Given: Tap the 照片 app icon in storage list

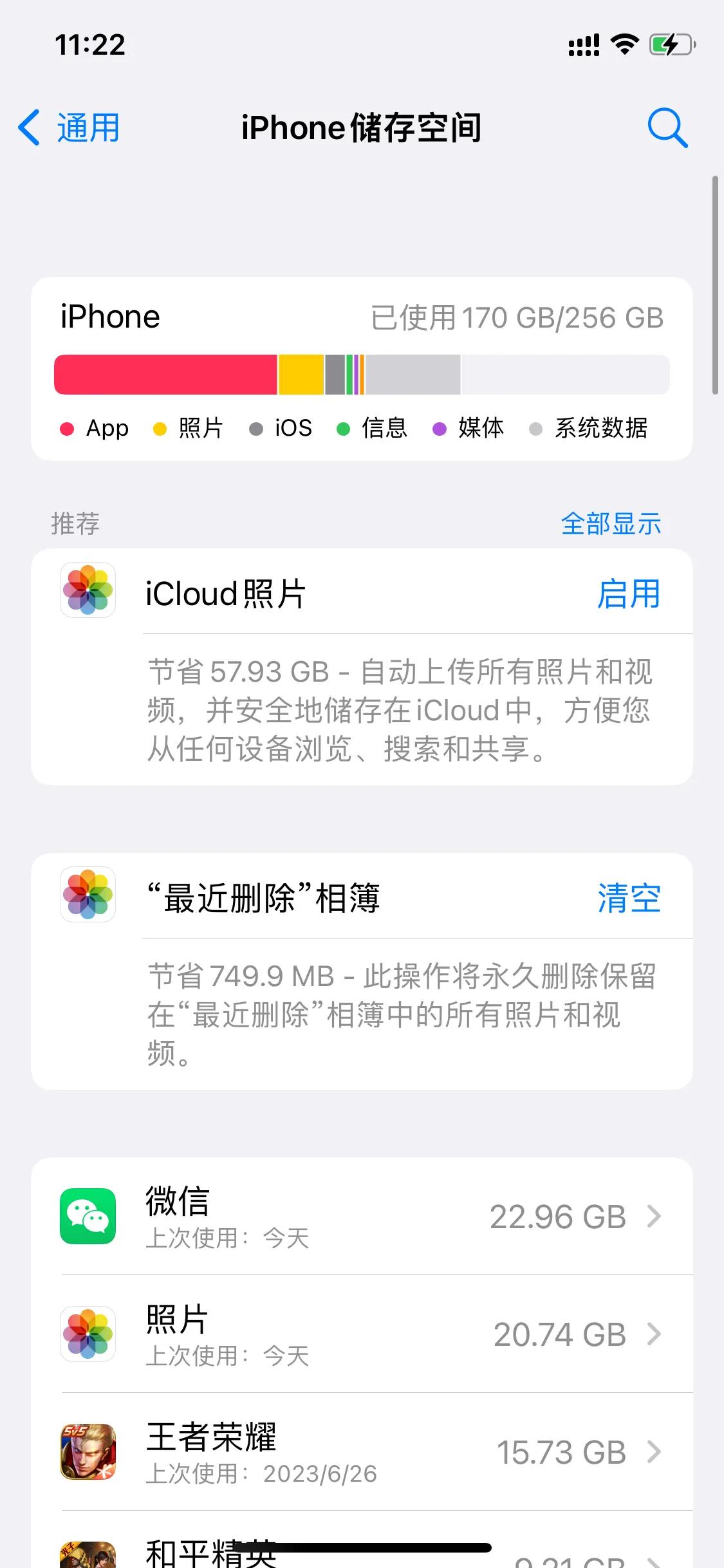Looking at the screenshot, I should point(88,1334).
